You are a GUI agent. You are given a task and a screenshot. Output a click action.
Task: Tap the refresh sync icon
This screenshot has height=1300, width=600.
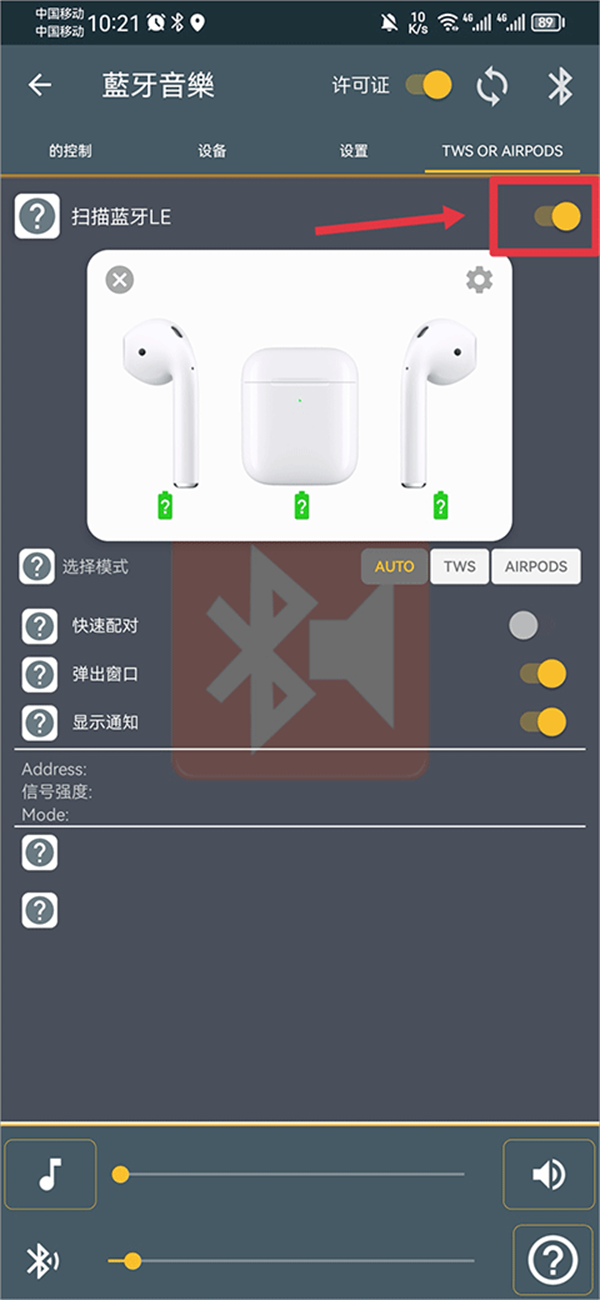(x=492, y=86)
